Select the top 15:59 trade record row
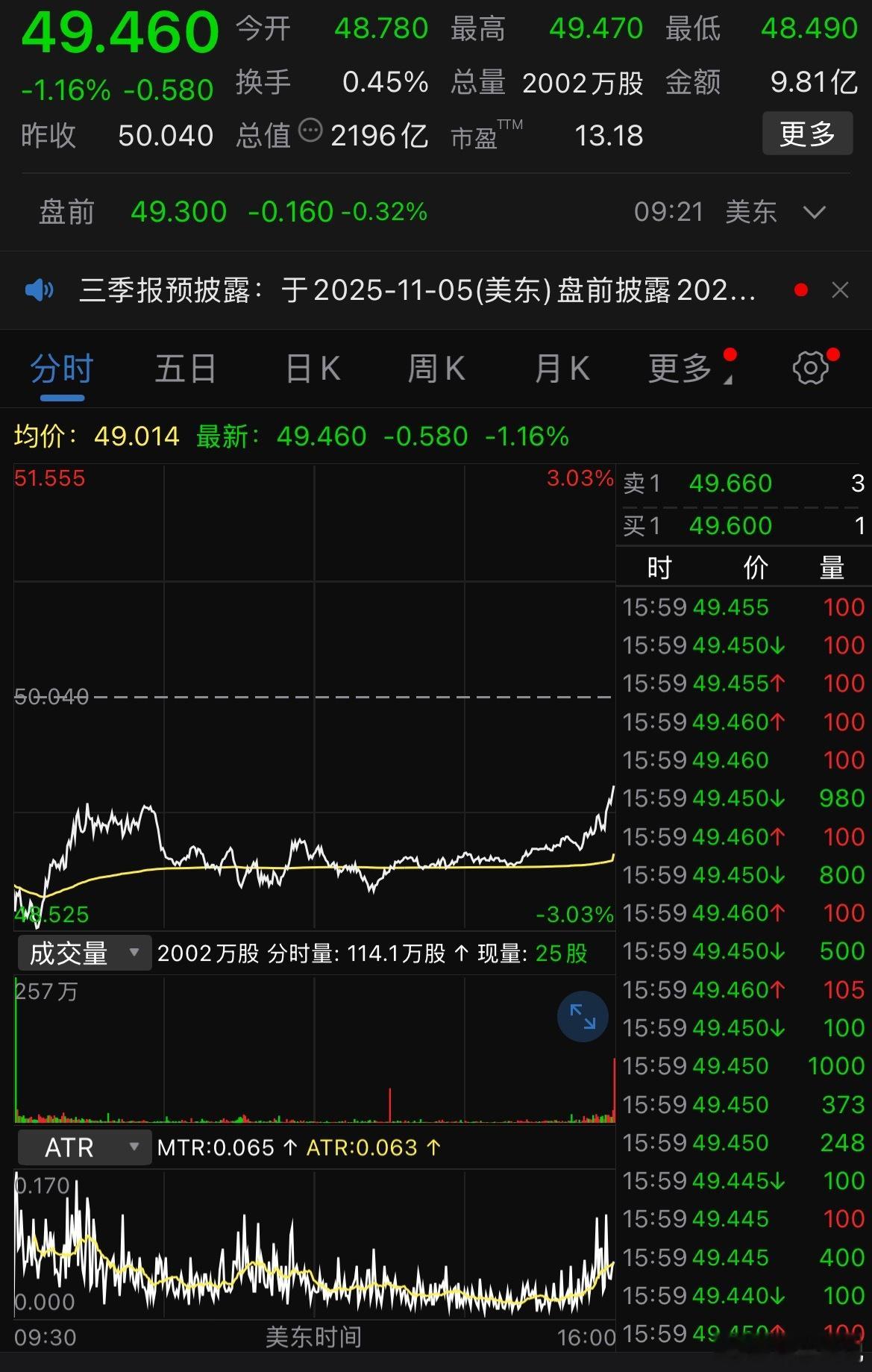This screenshot has width=872, height=1372. (742, 607)
